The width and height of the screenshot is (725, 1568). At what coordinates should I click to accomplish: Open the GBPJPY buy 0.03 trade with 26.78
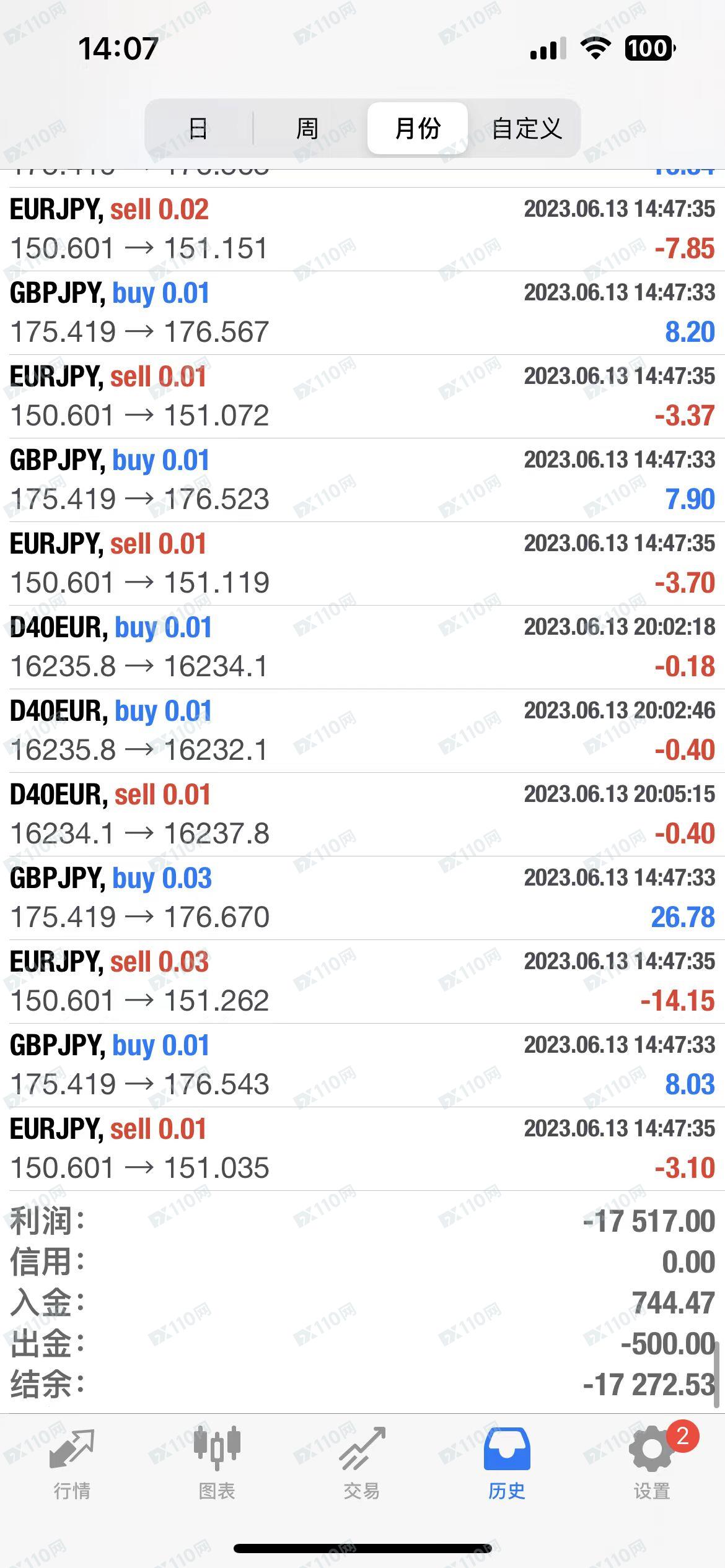click(362, 898)
